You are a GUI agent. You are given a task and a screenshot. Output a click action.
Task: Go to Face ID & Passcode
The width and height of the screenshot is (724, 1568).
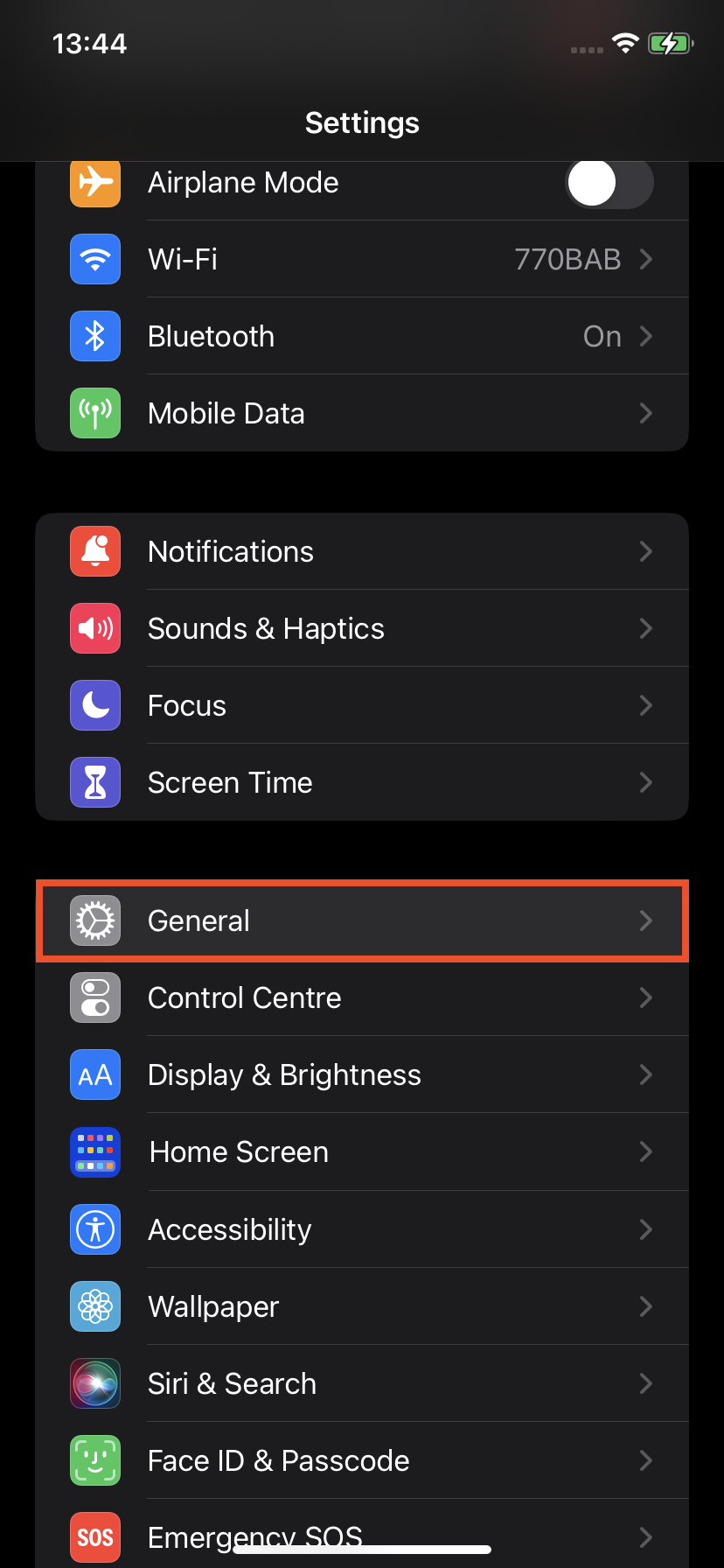362,1460
